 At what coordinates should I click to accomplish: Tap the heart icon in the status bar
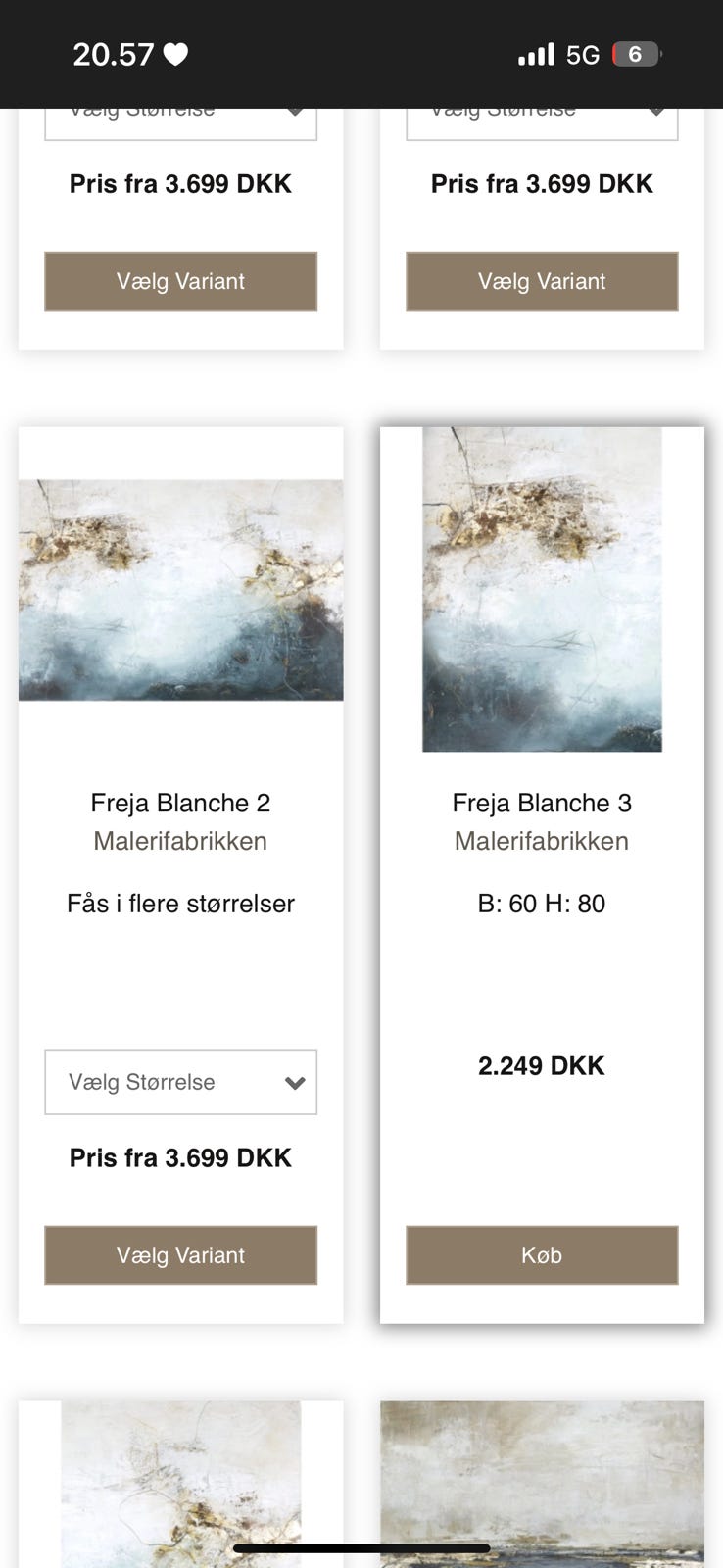click(172, 54)
